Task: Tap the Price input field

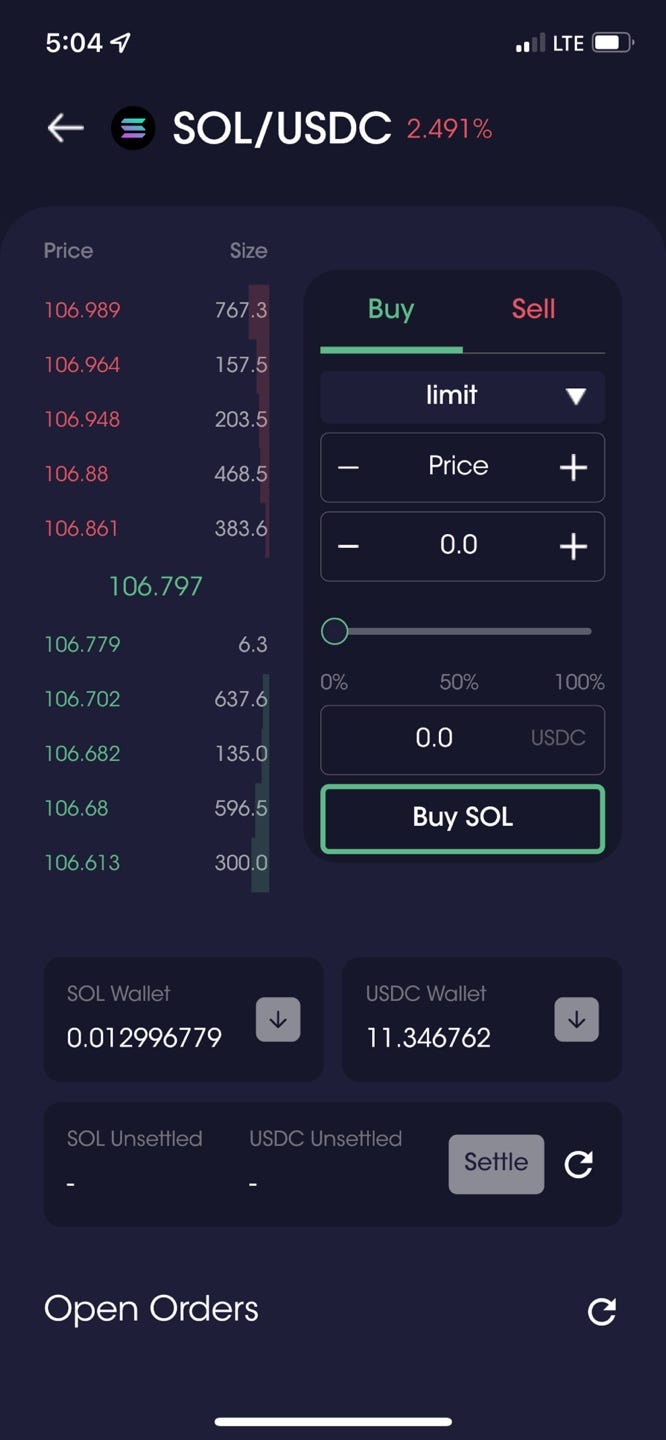Action: [x=459, y=467]
